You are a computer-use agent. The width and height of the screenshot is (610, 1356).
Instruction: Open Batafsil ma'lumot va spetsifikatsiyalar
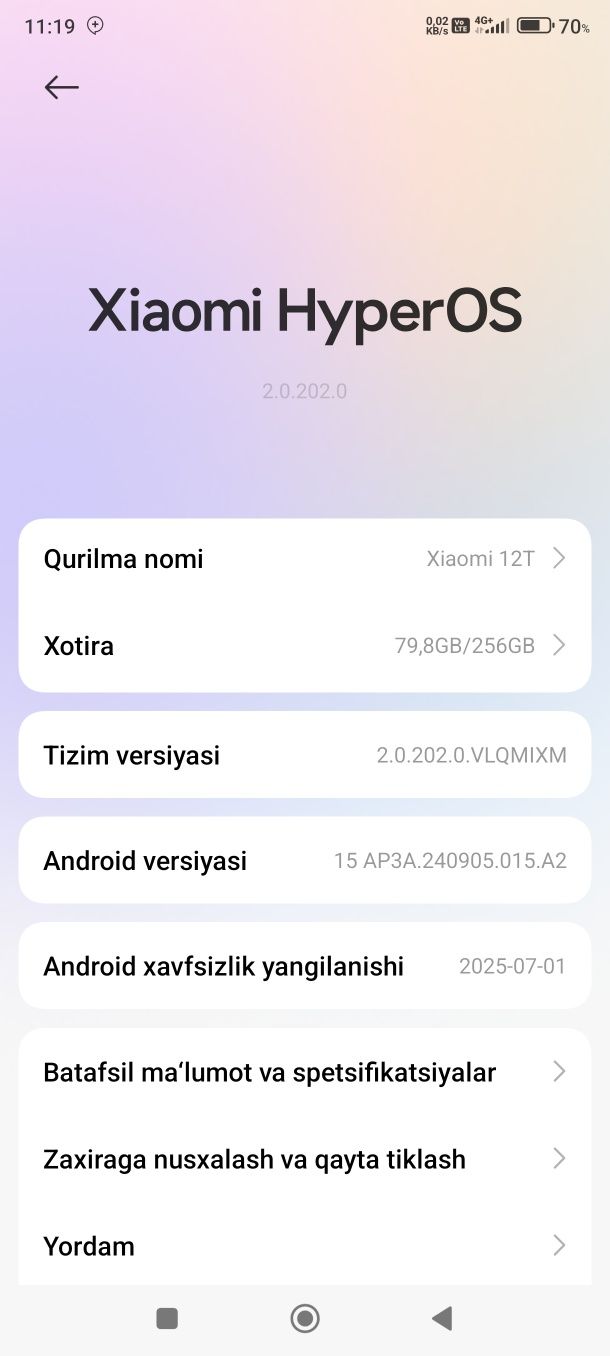[x=304, y=1073]
